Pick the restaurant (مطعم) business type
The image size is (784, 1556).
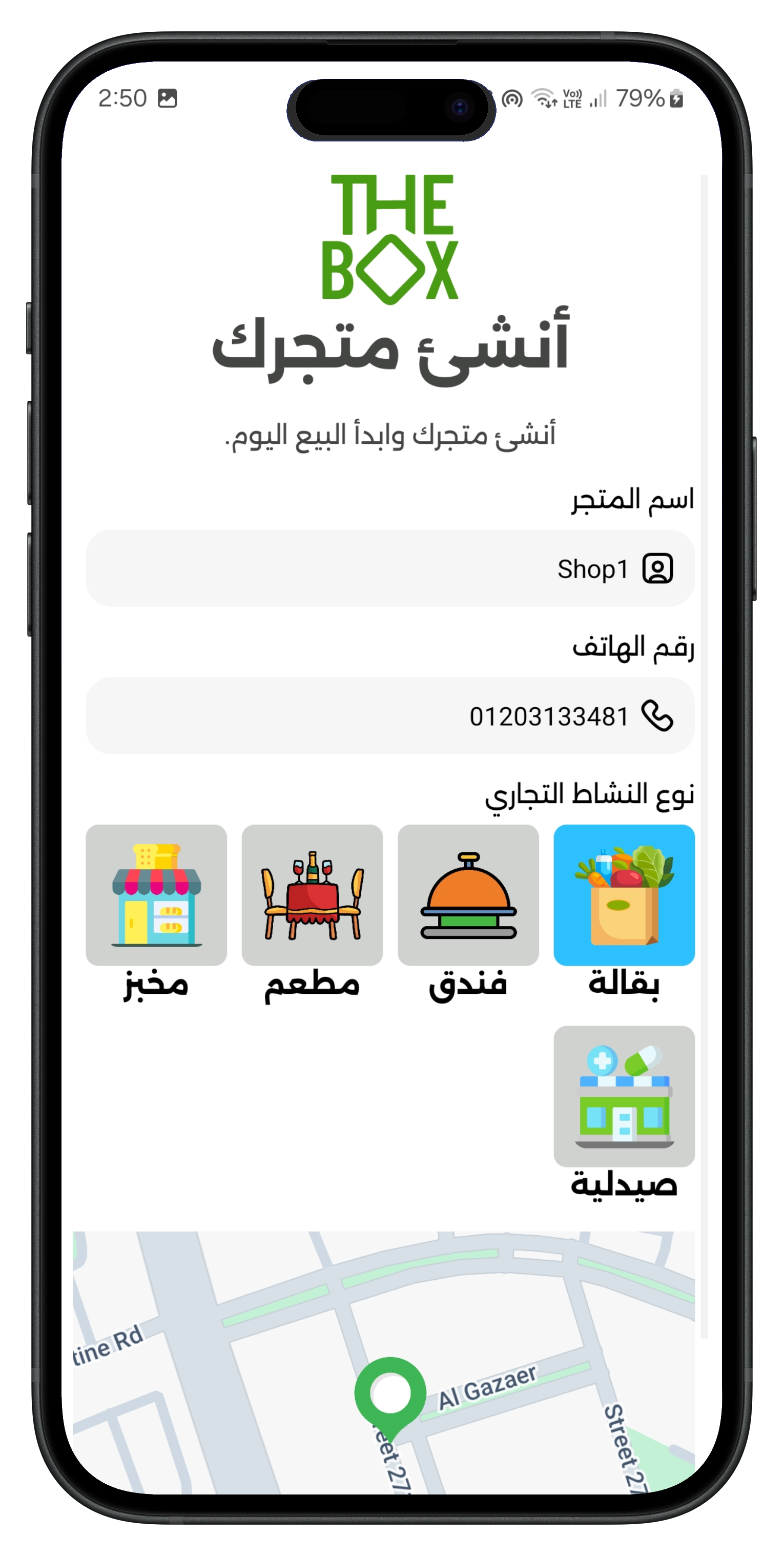pos(312,895)
